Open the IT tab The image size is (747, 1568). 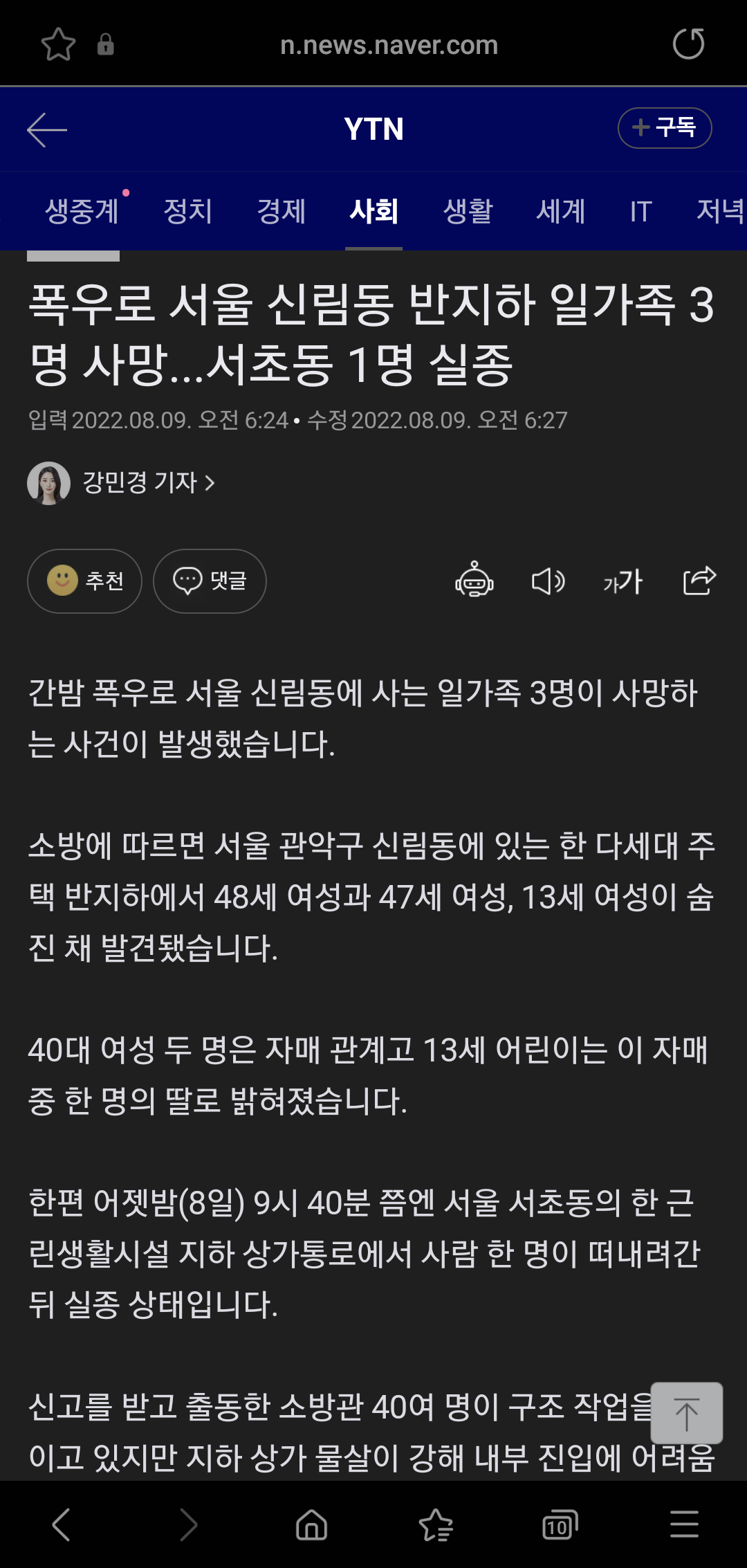click(x=640, y=211)
